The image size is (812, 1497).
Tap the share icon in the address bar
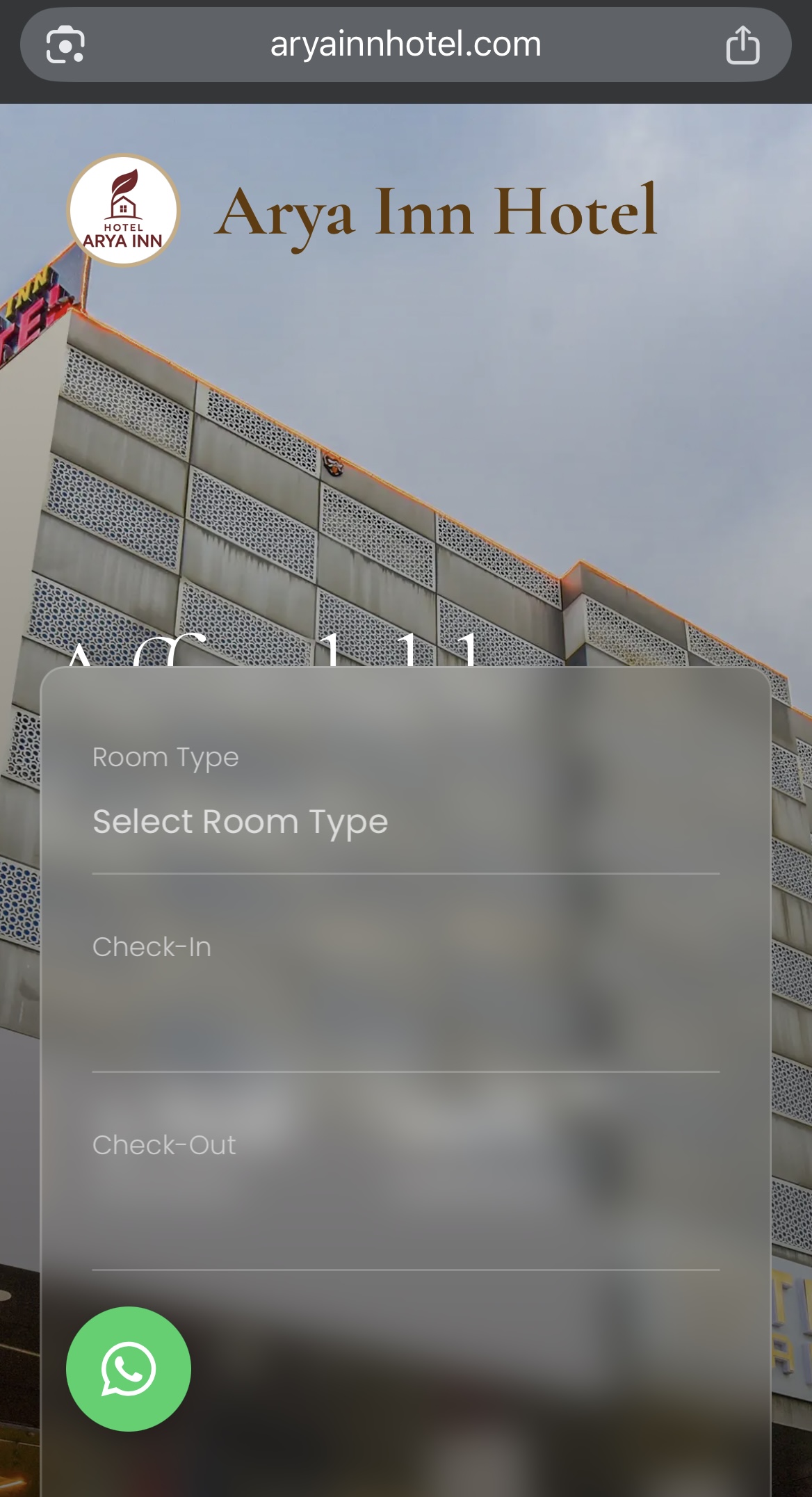[742, 44]
